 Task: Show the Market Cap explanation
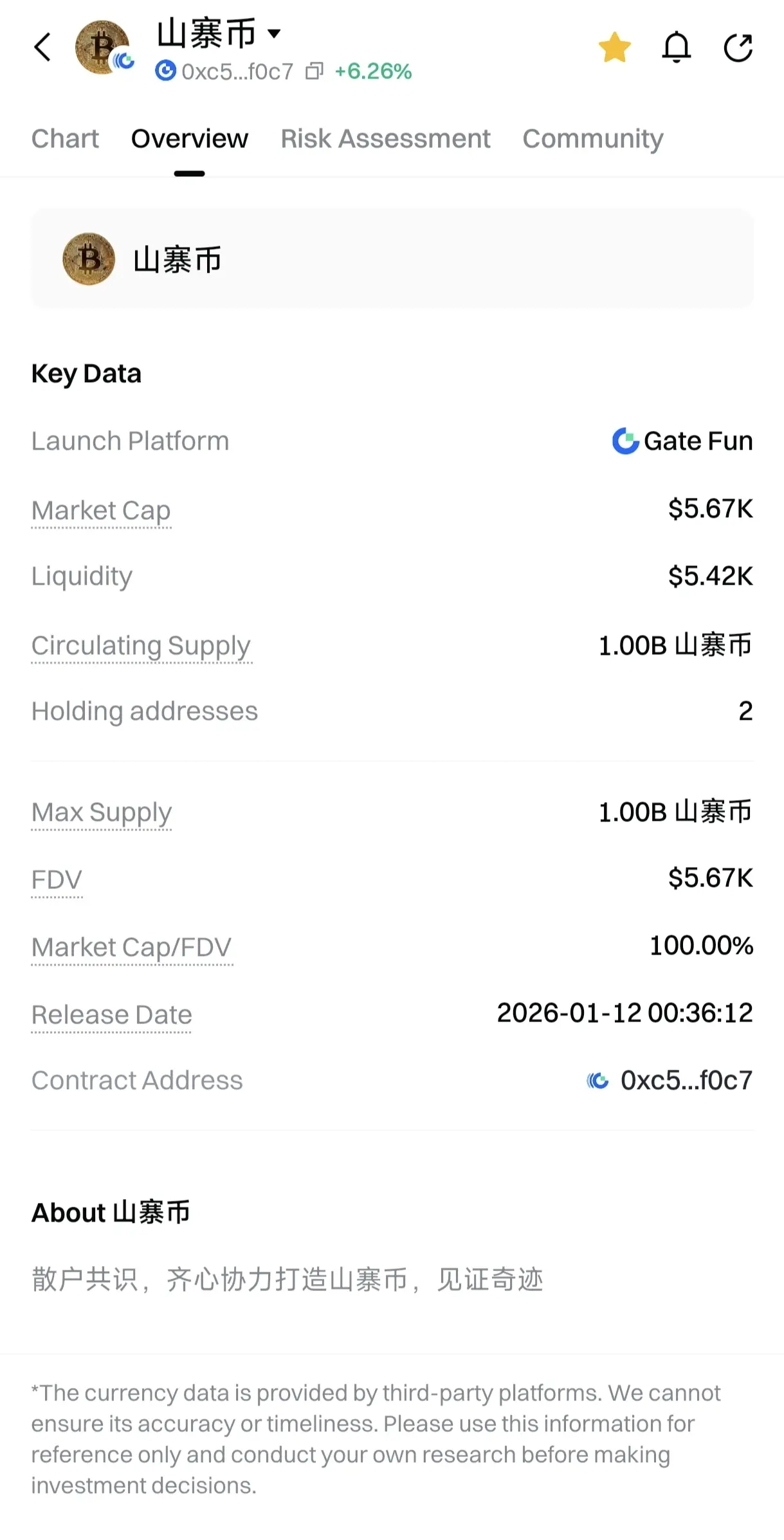pyautogui.click(x=101, y=511)
